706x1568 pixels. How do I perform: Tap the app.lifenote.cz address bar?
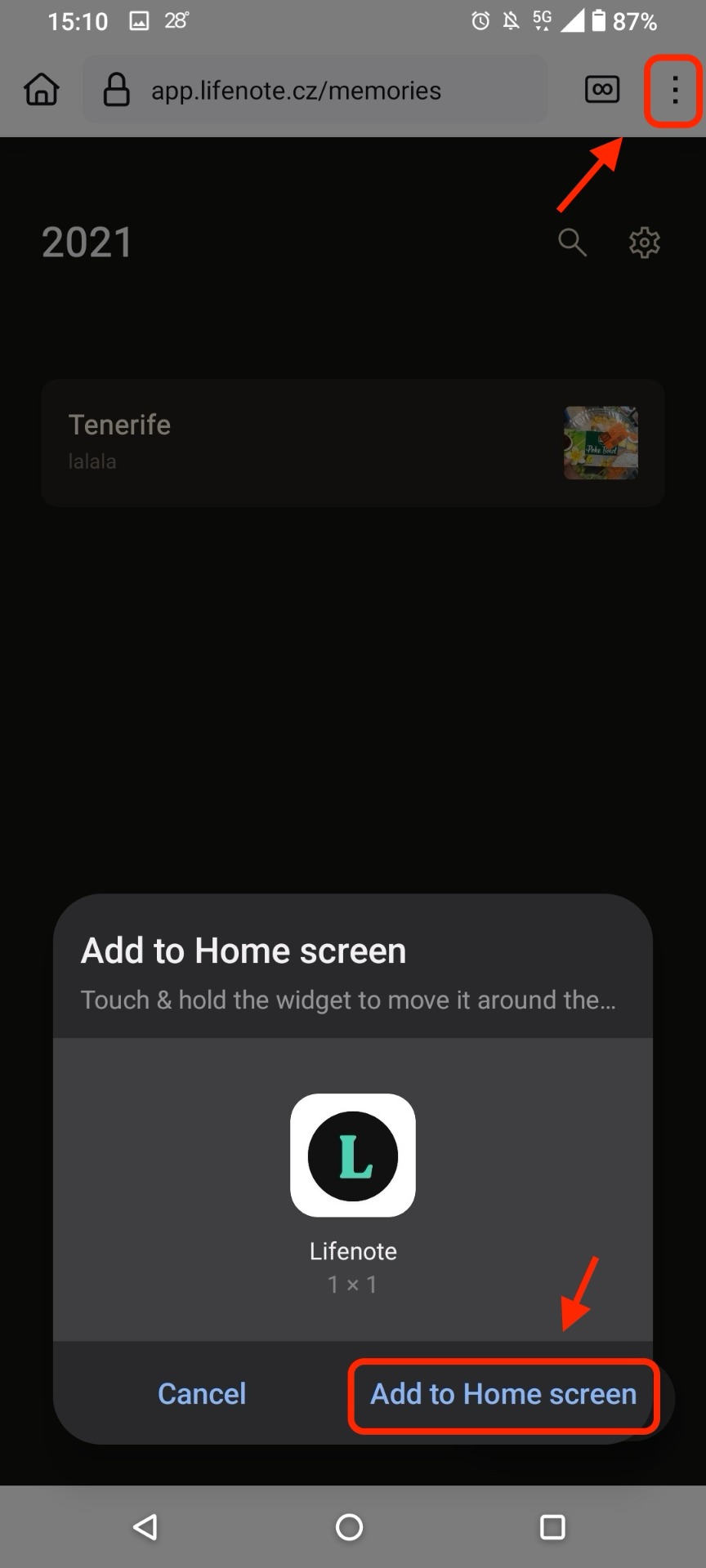click(315, 90)
